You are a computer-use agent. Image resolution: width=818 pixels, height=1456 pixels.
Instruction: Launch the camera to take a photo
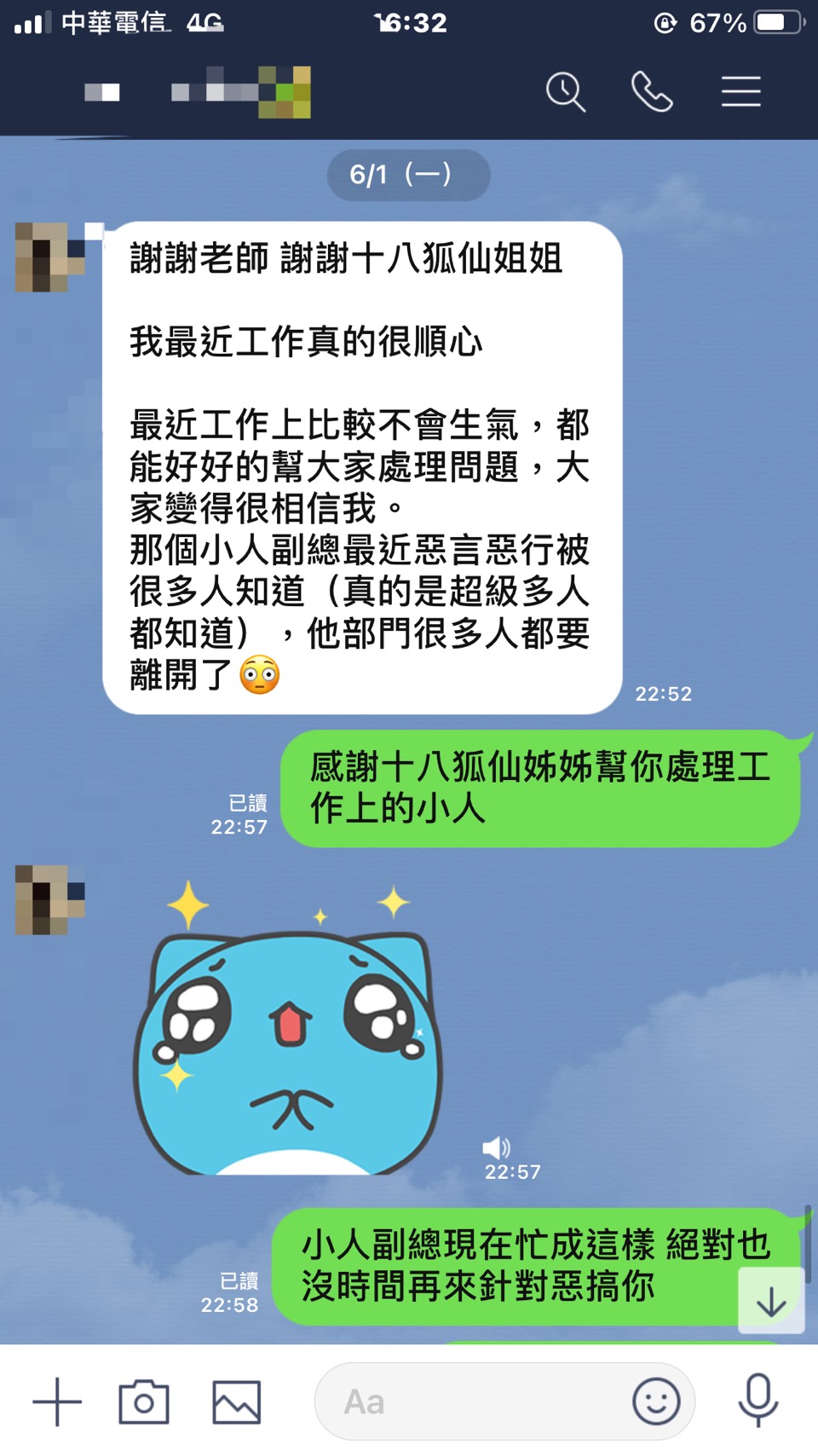point(144,1401)
